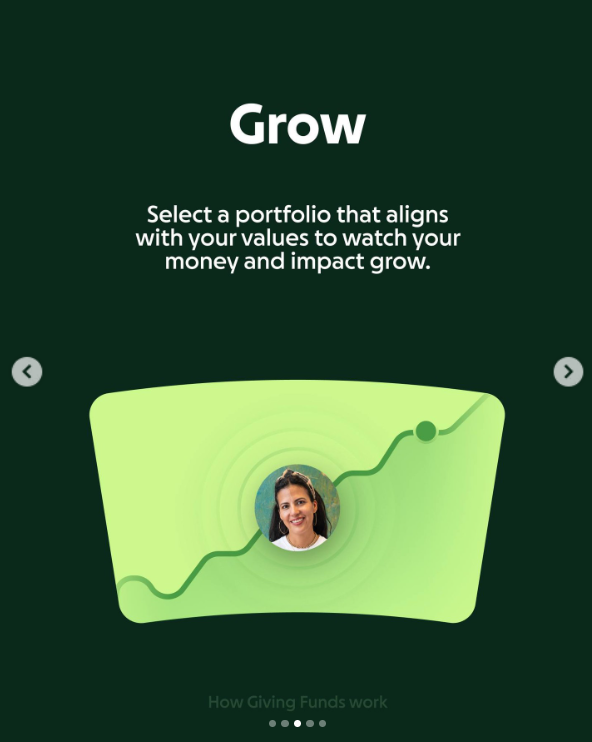Jump to the first page indicator dot

(x=273, y=723)
